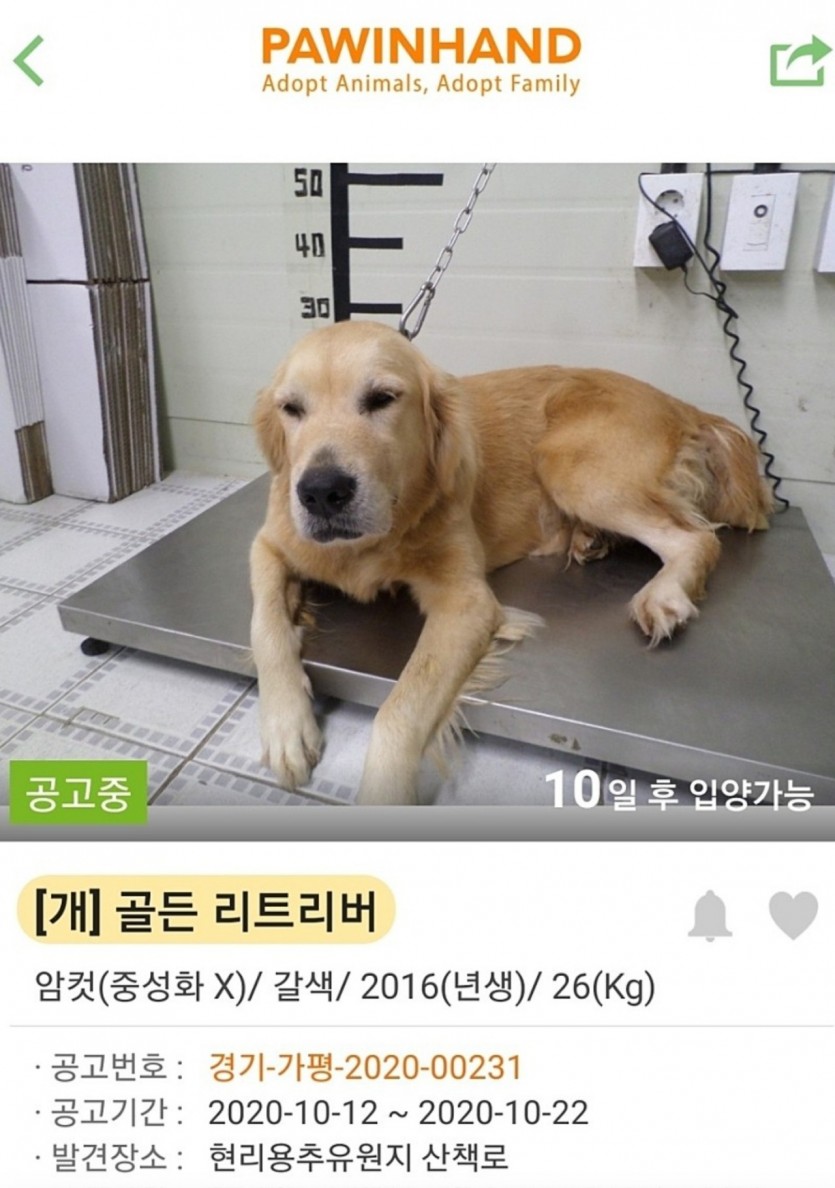
Task: Favorite this dog with the heart icon
Action: point(793,915)
